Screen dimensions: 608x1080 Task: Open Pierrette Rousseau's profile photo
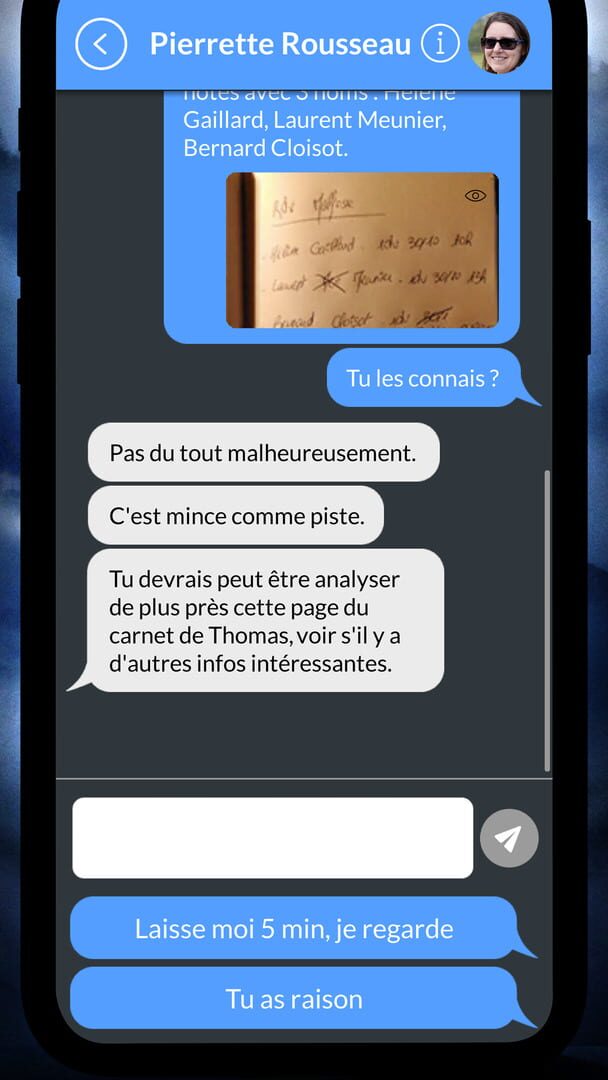point(499,43)
